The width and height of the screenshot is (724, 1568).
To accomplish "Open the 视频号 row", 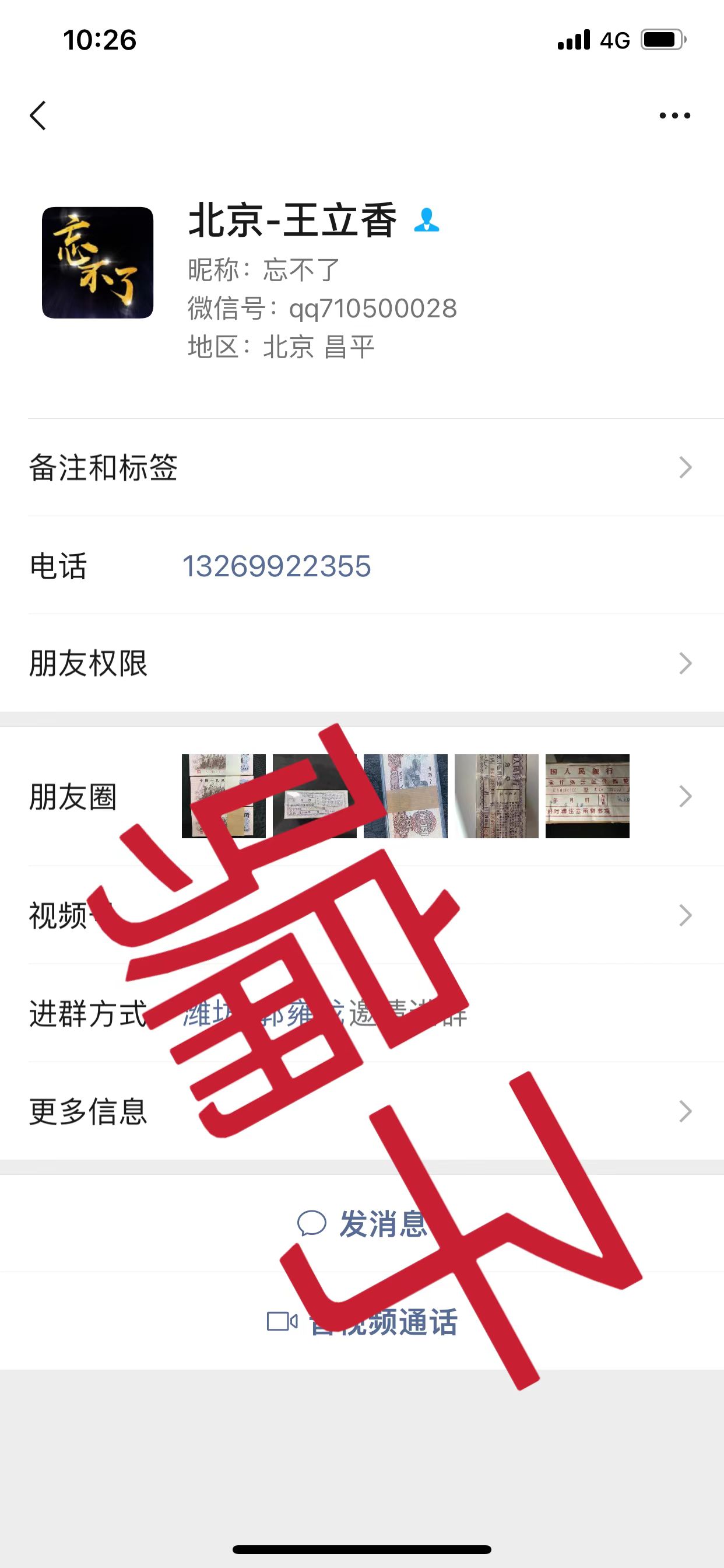I will (362, 915).
